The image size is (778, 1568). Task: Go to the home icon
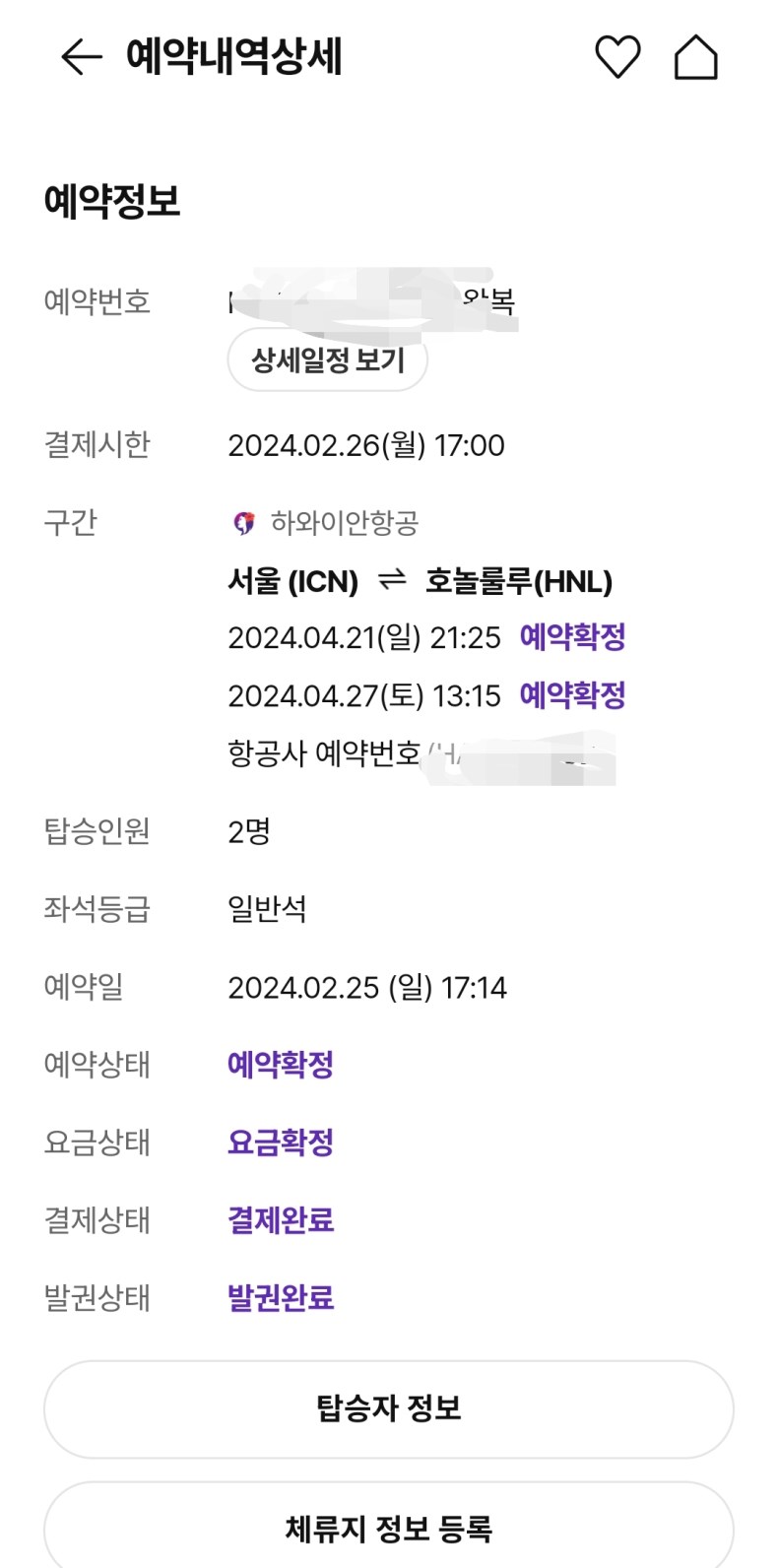pyautogui.click(x=695, y=57)
